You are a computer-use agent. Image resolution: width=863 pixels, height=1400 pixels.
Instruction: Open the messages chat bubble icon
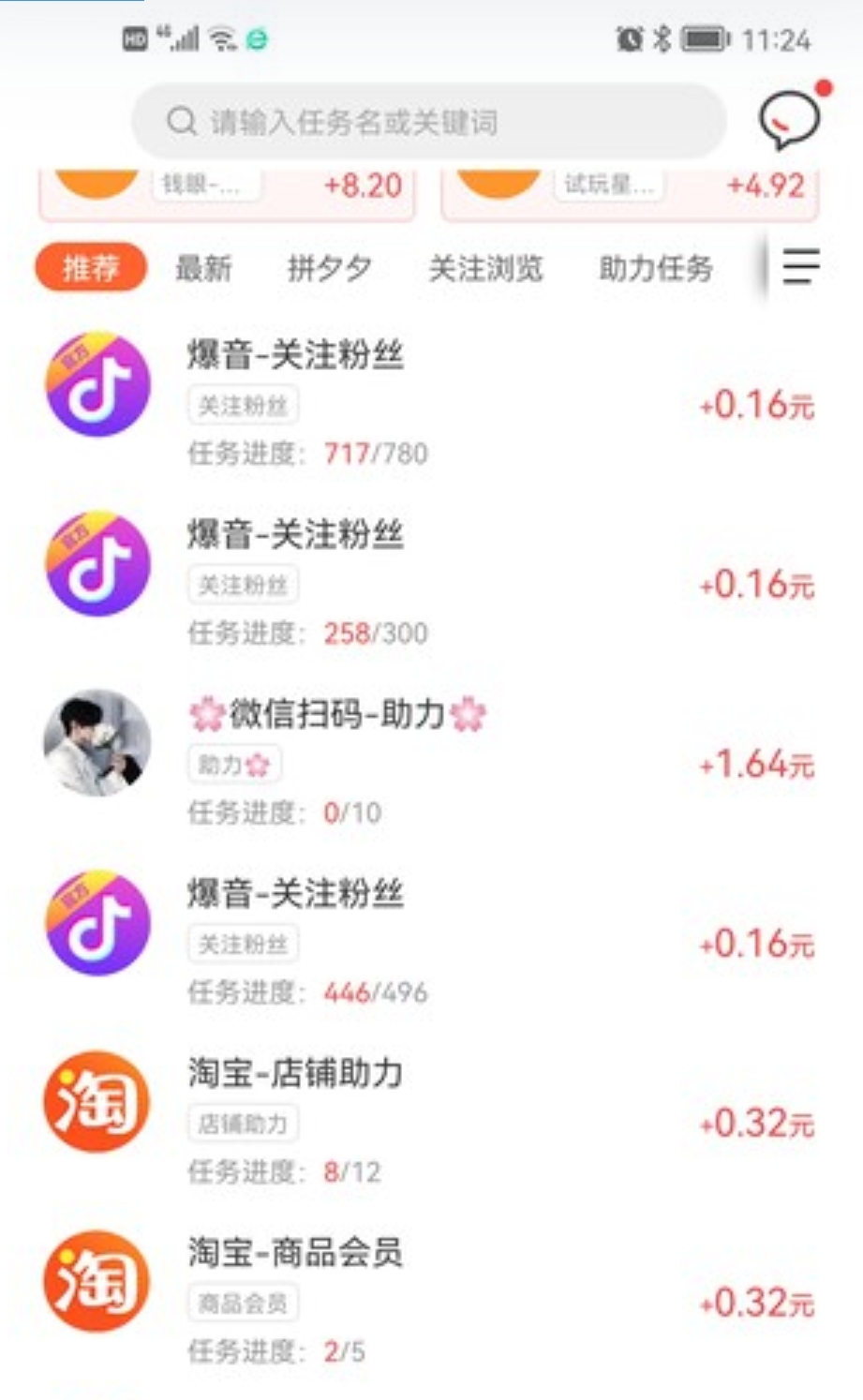[x=789, y=120]
